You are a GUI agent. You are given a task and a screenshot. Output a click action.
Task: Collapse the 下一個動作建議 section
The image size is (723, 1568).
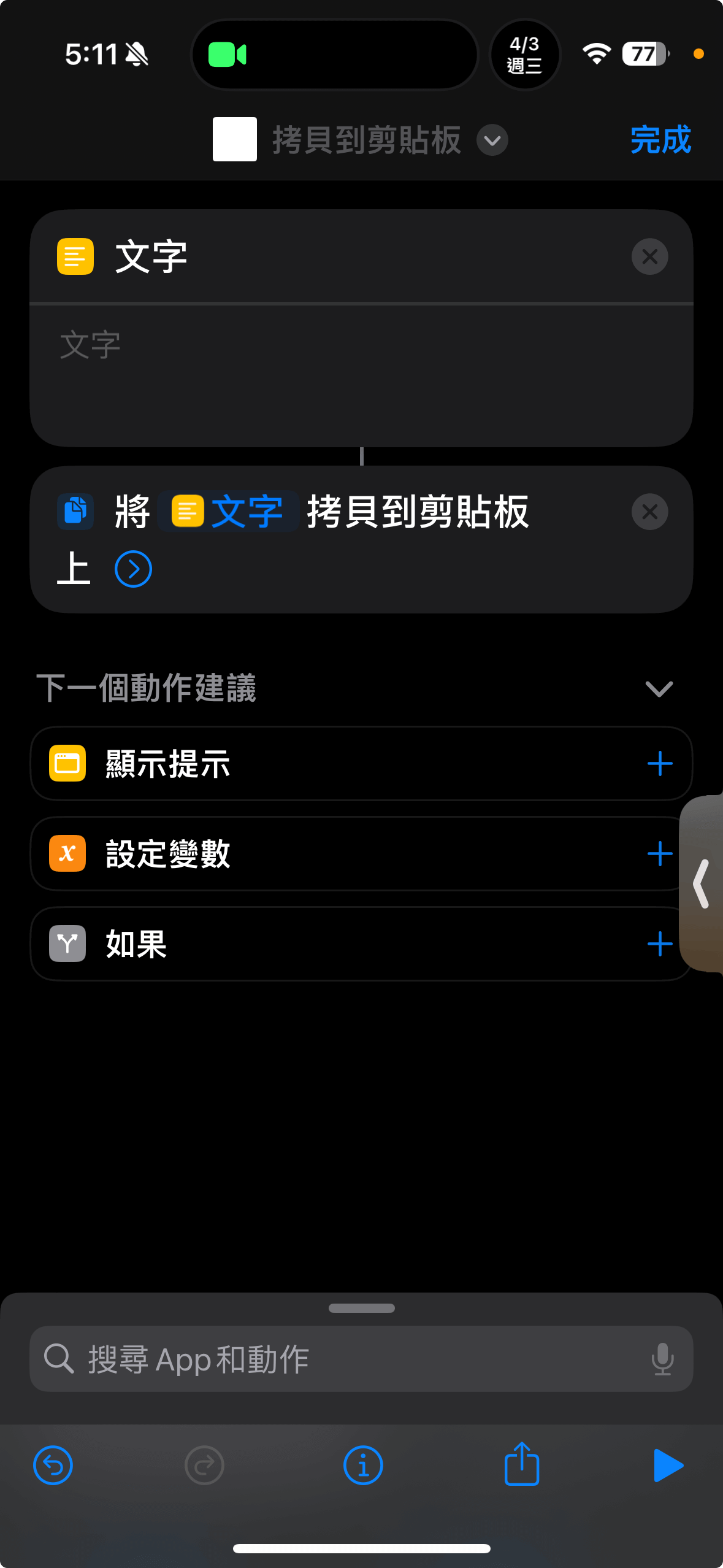click(659, 689)
